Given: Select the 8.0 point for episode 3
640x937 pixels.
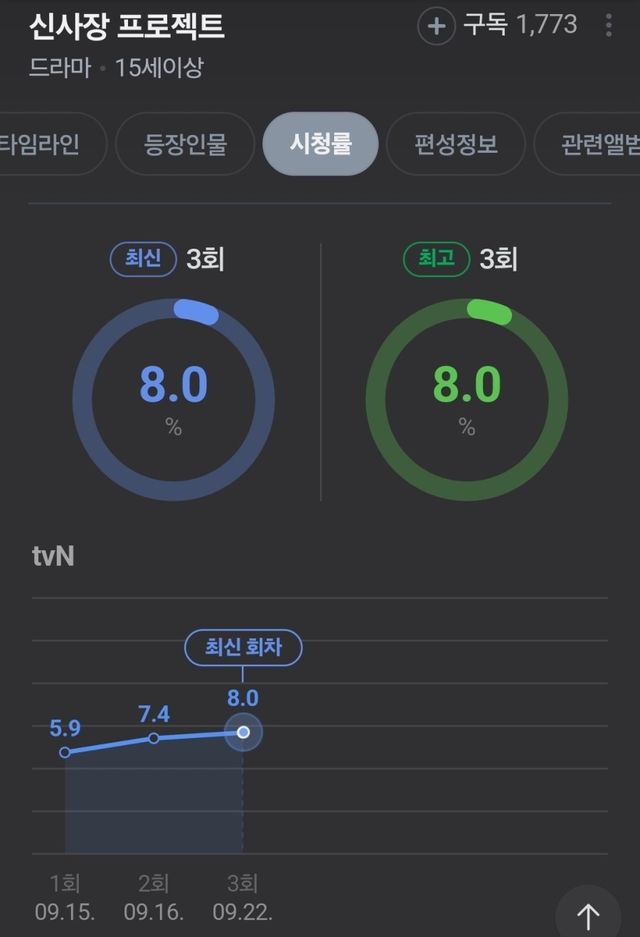Looking at the screenshot, I should [x=243, y=732].
